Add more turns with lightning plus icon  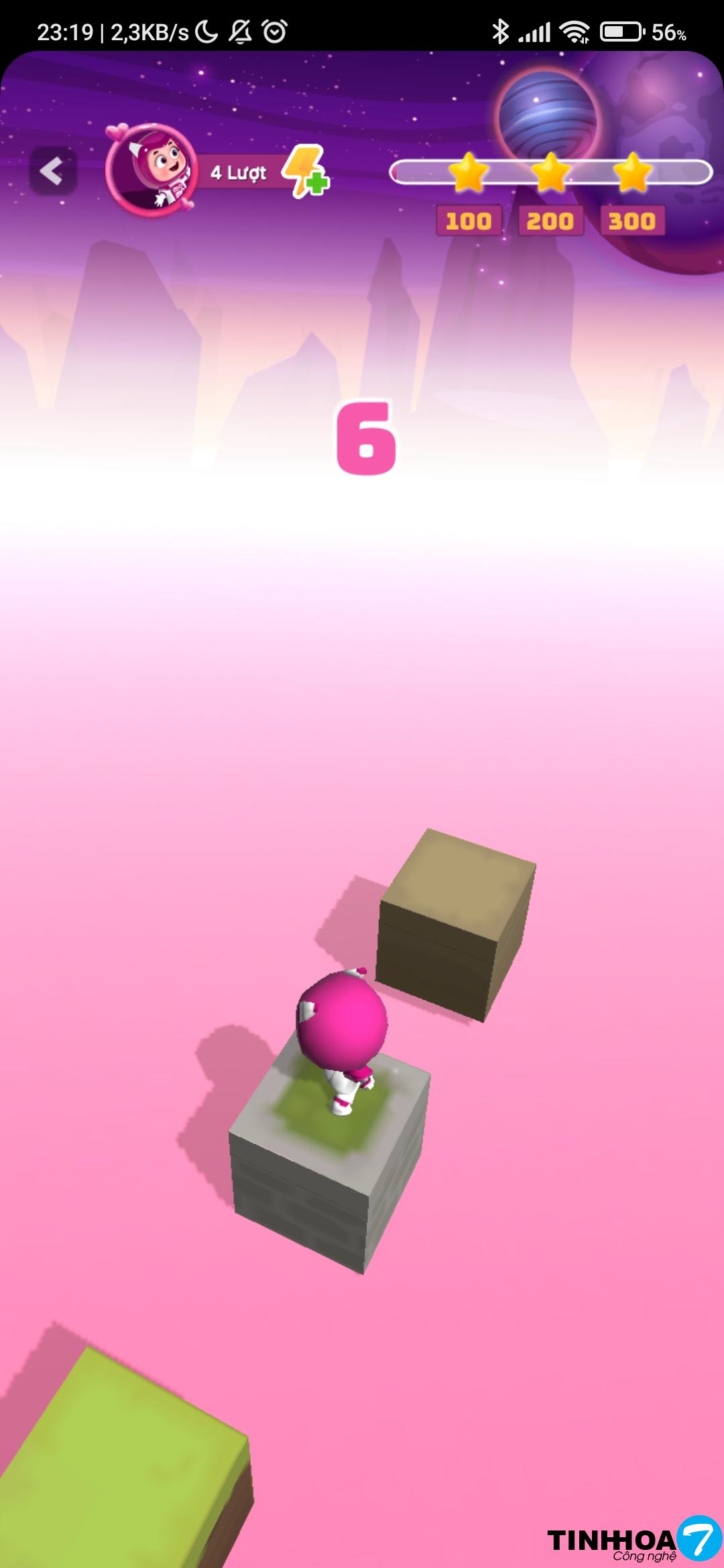coord(305,172)
